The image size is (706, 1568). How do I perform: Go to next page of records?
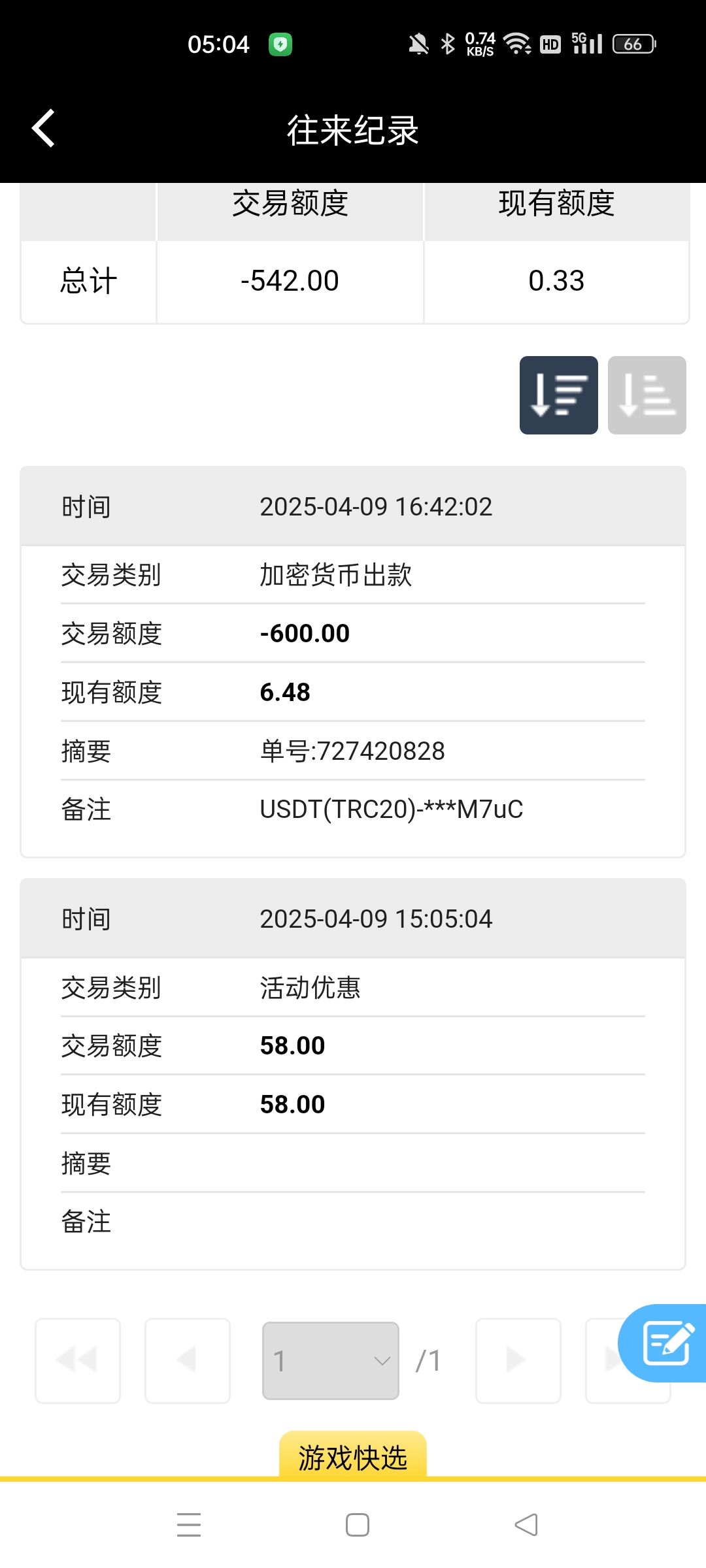[518, 1361]
